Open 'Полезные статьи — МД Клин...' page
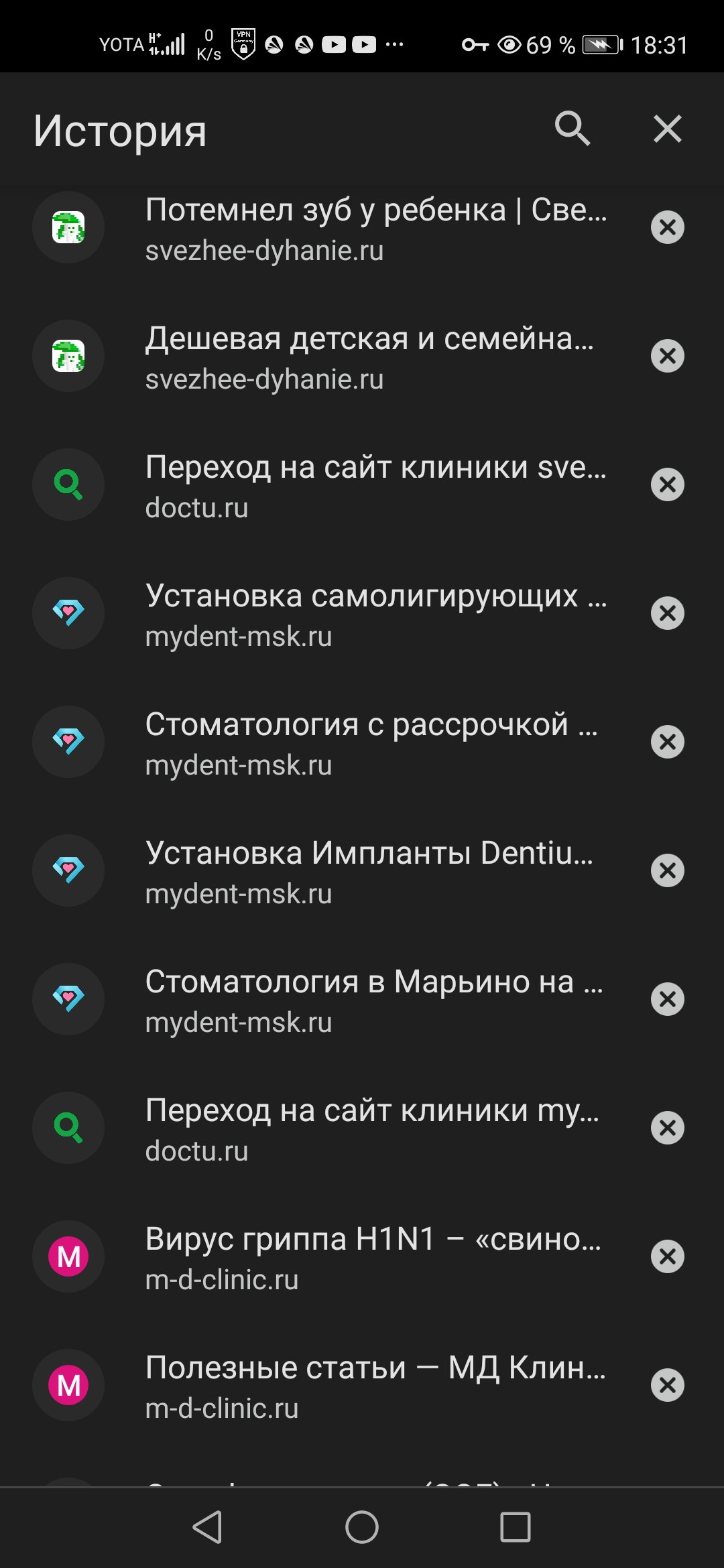The width and height of the screenshot is (724, 1568). [x=375, y=1386]
